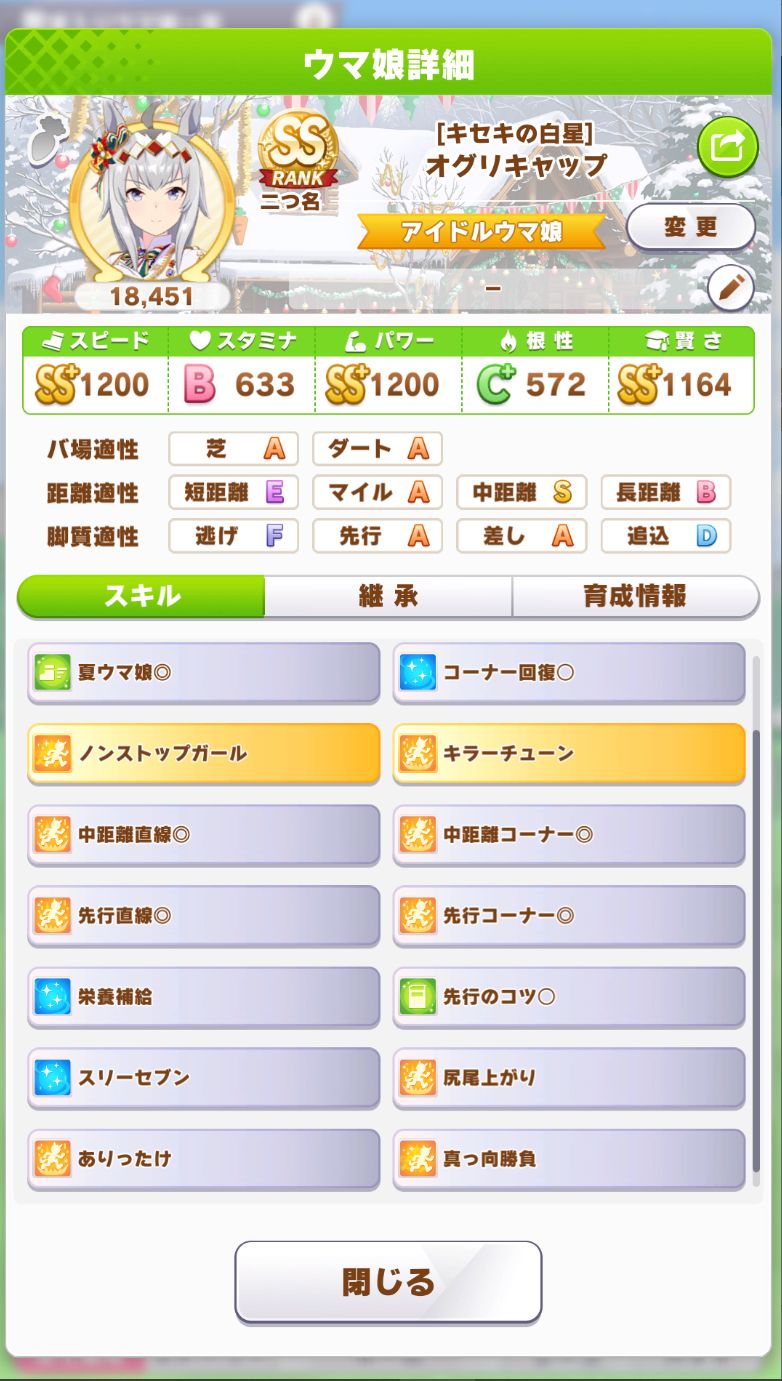
Task: View the コーナー回復○ skill
Action: (569, 672)
